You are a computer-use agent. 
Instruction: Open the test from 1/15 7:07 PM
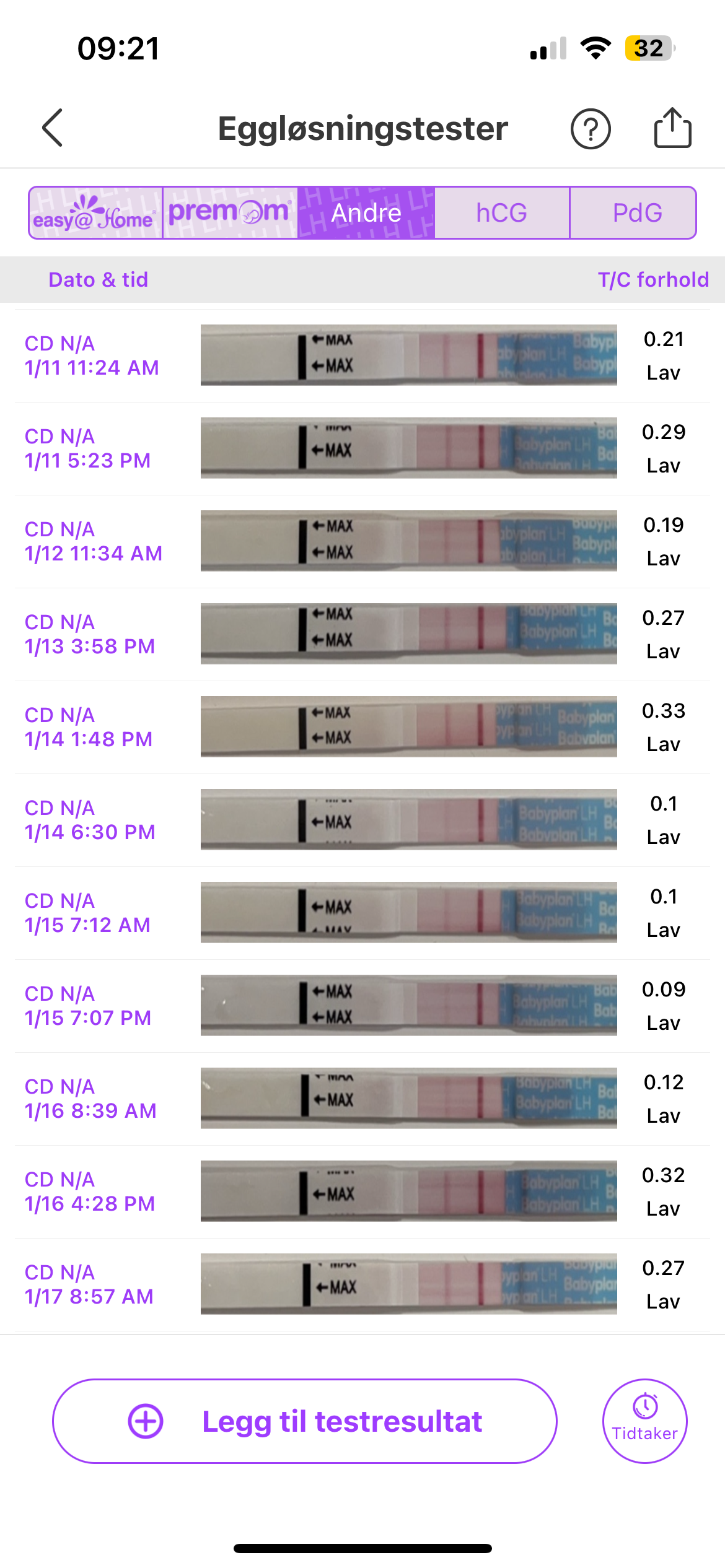[x=362, y=1006]
